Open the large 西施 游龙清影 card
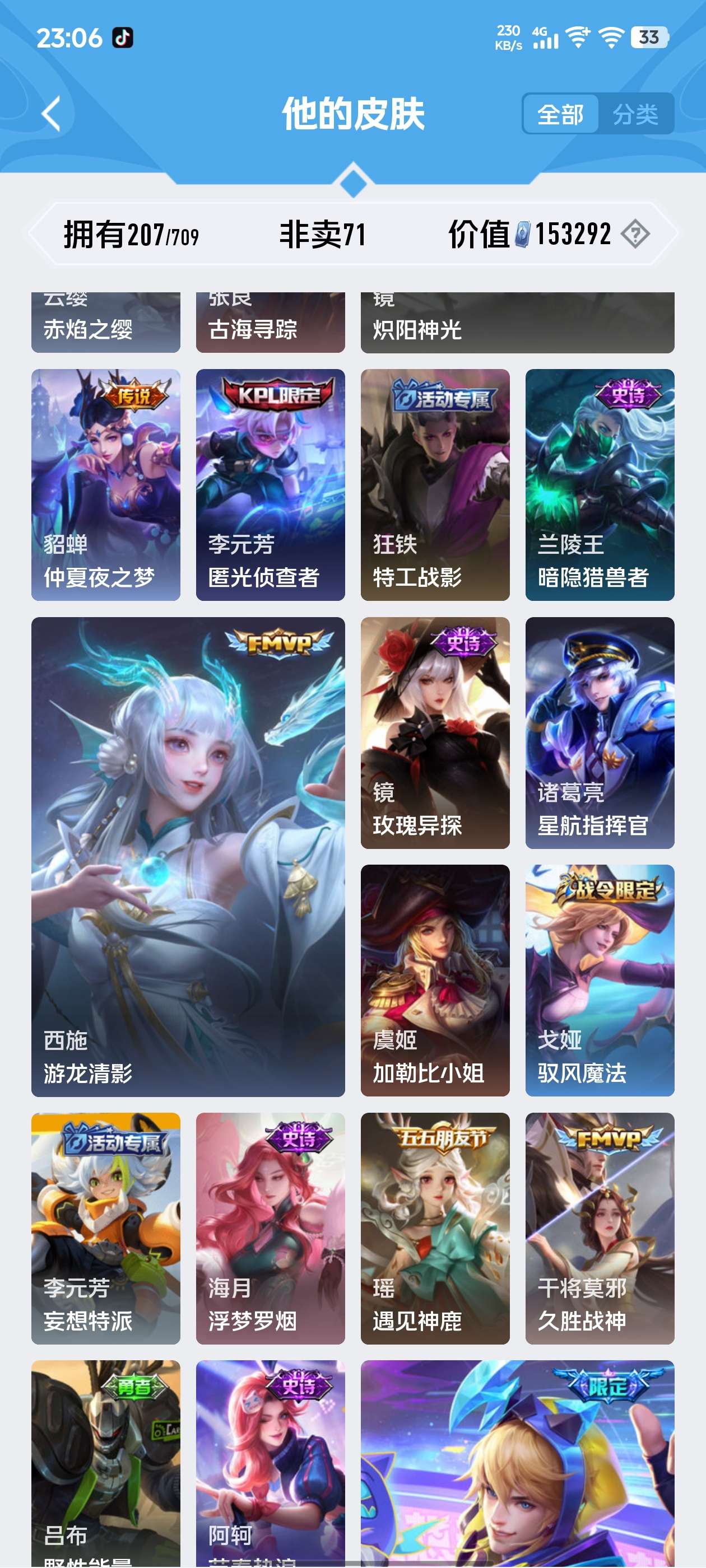Viewport: 706px width, 1568px height. coord(188,856)
